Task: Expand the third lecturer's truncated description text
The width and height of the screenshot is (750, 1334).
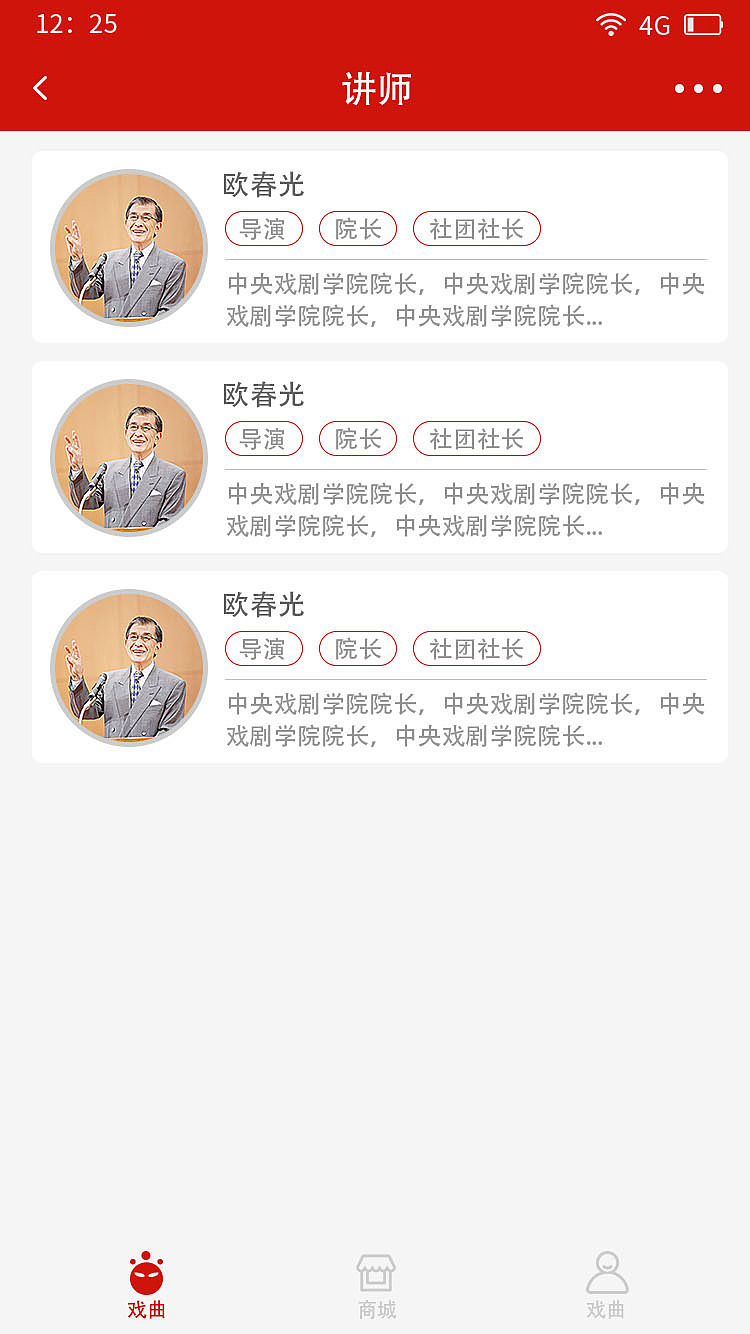Action: pos(460,720)
